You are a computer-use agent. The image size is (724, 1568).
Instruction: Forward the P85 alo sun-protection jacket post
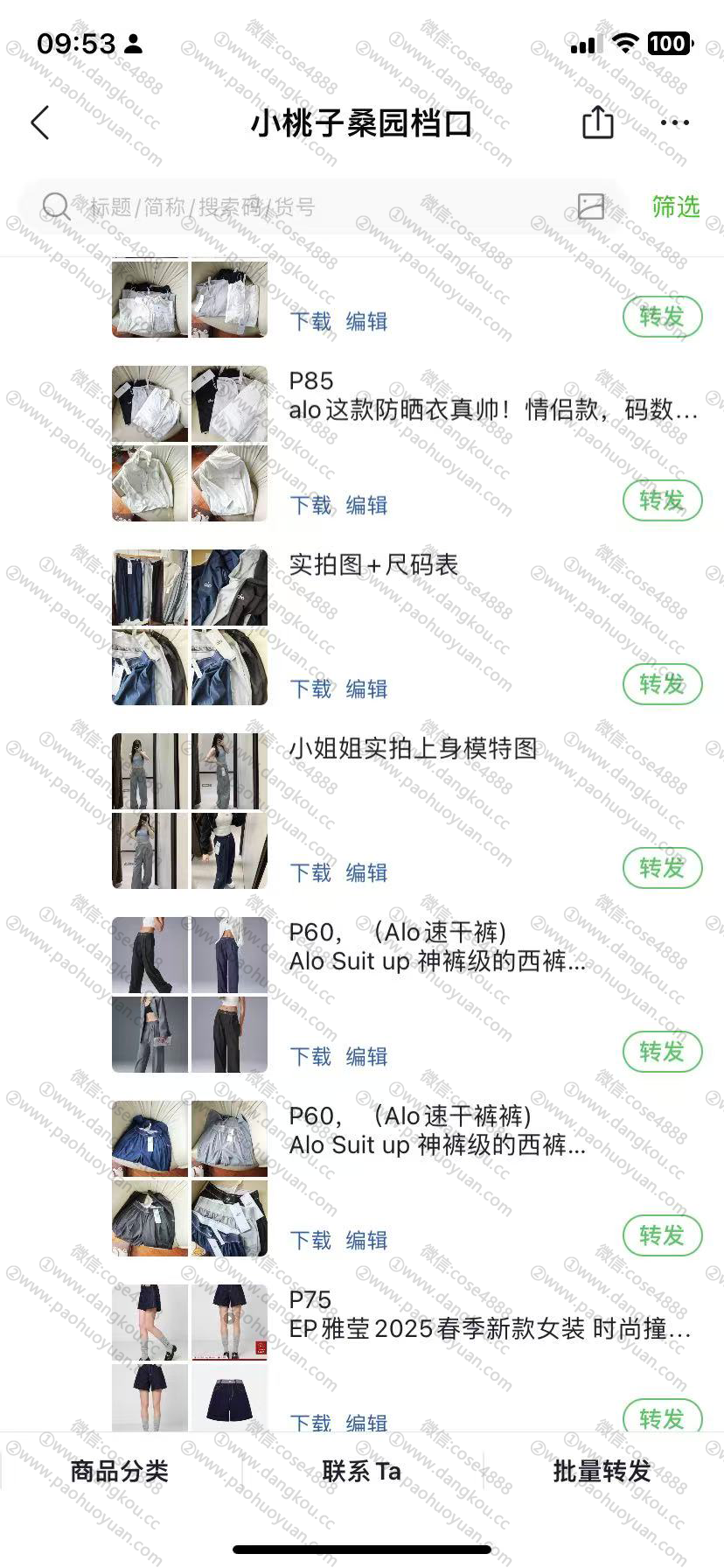coord(662,500)
